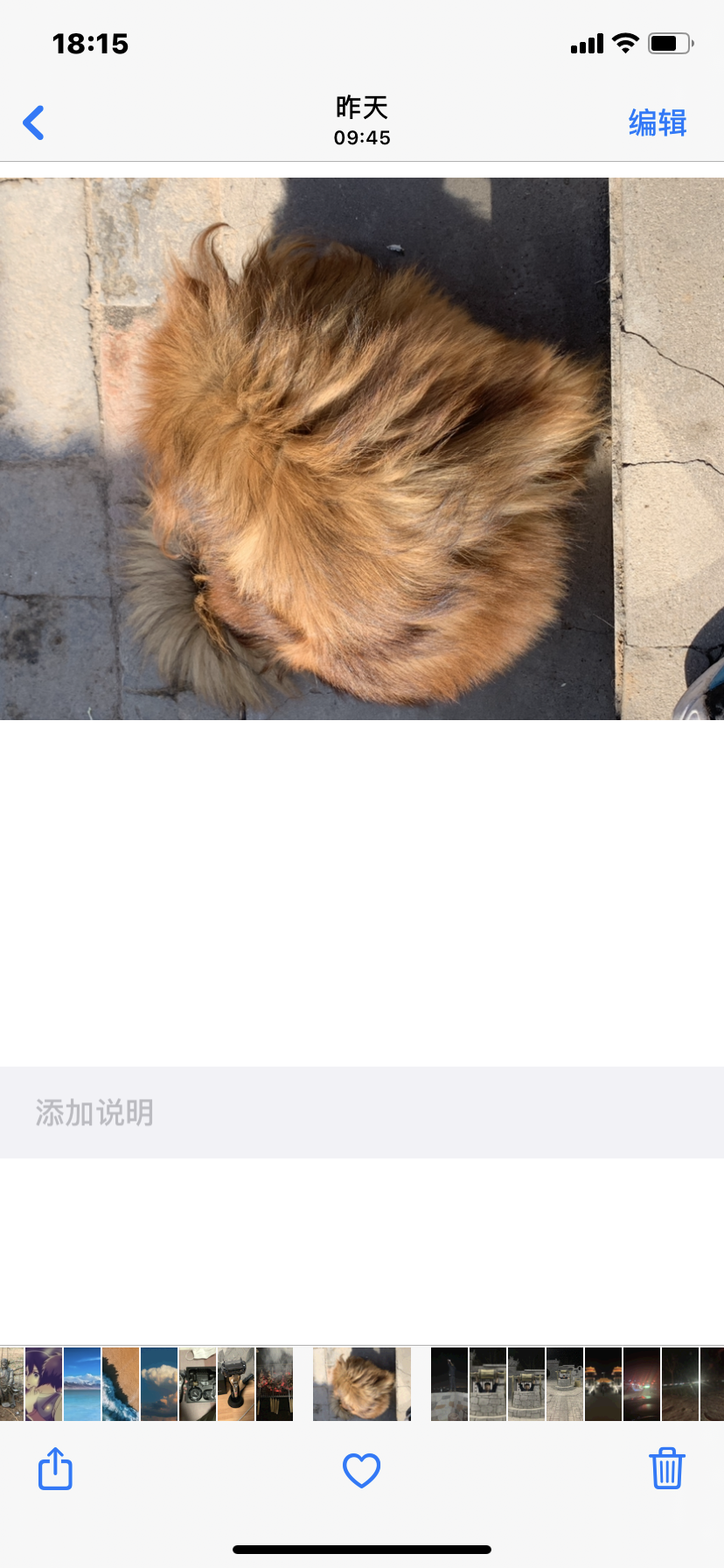724x1568 pixels.
Task: Go back to the photo library
Action: pyautogui.click(x=33, y=122)
